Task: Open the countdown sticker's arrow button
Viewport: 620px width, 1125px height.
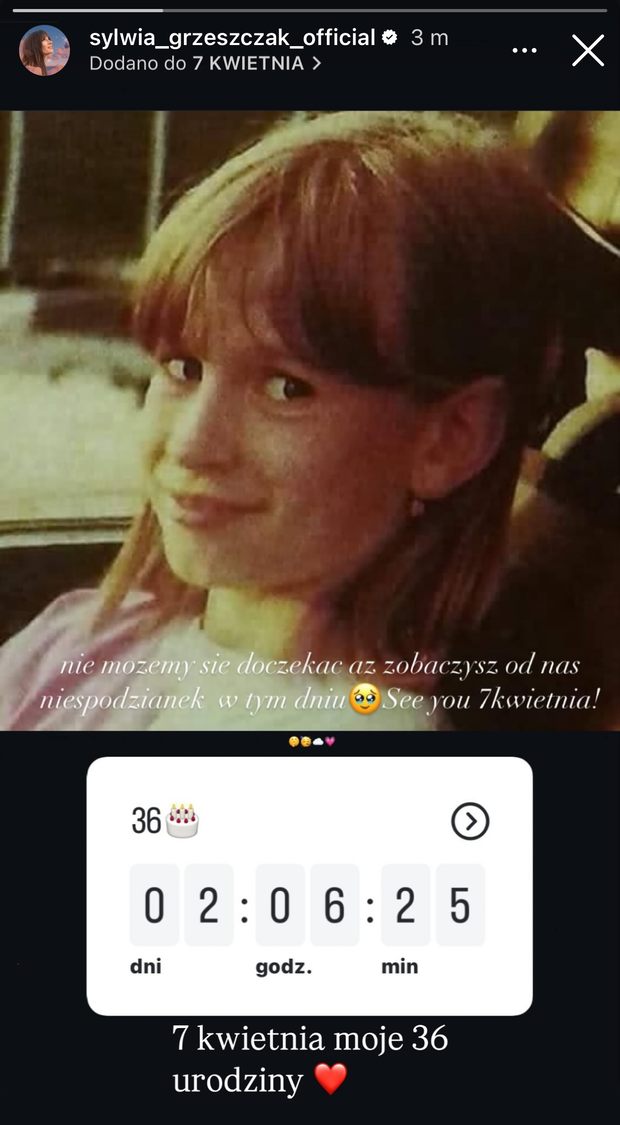Action: pos(470,821)
